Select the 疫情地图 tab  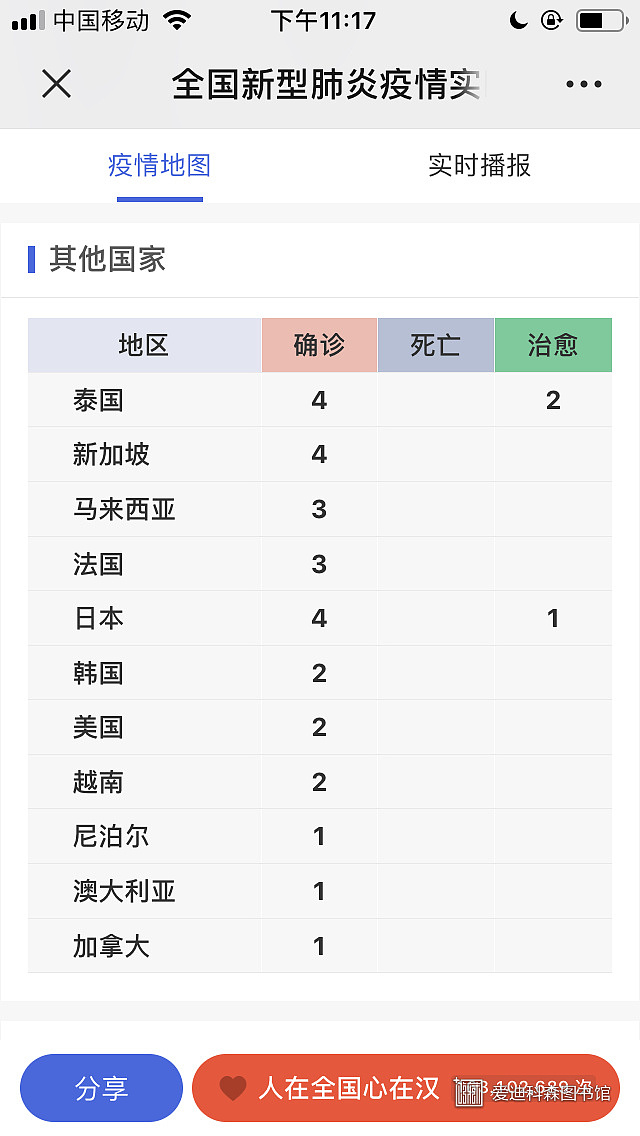[x=159, y=165]
